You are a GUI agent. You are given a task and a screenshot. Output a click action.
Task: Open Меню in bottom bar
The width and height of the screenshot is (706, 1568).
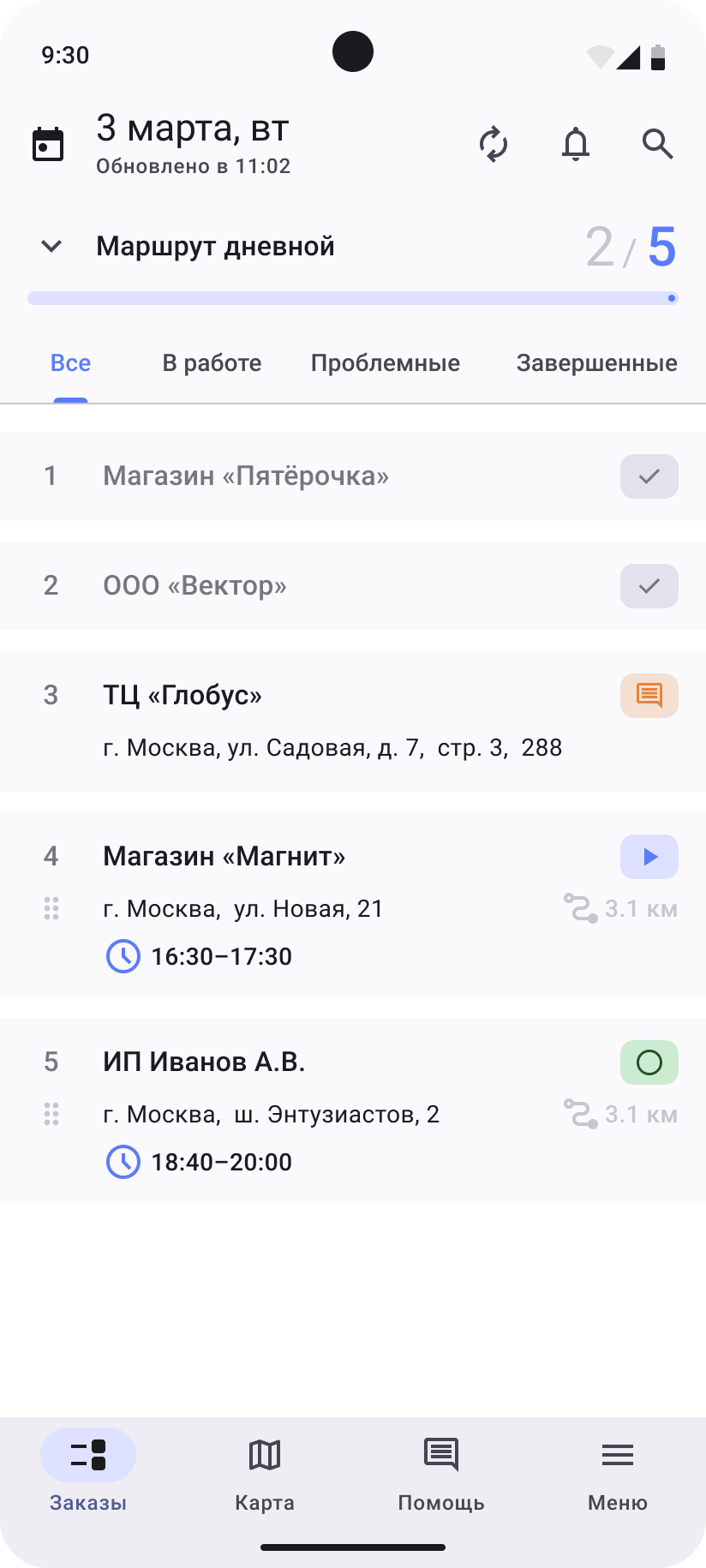[618, 1474]
